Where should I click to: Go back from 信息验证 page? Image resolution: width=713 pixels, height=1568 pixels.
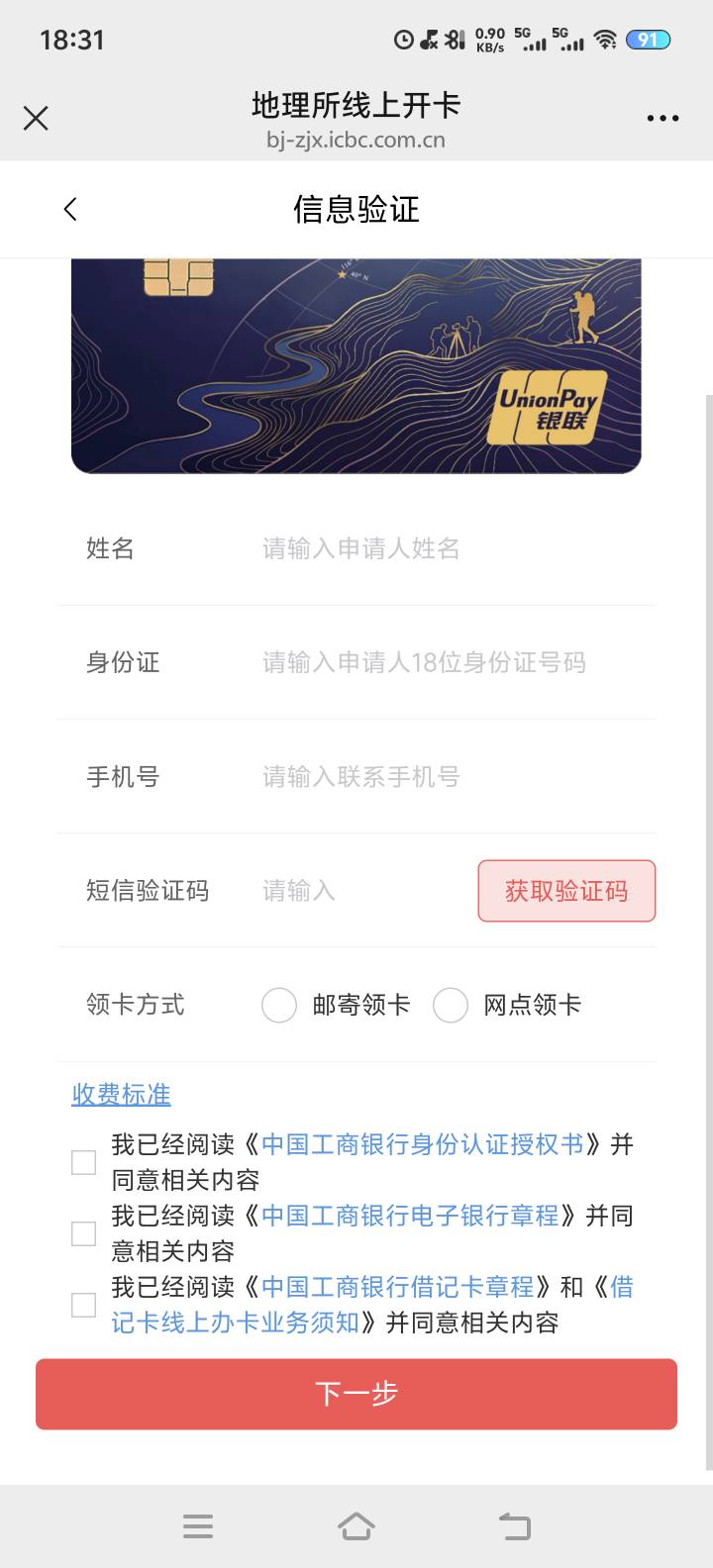coord(69,209)
